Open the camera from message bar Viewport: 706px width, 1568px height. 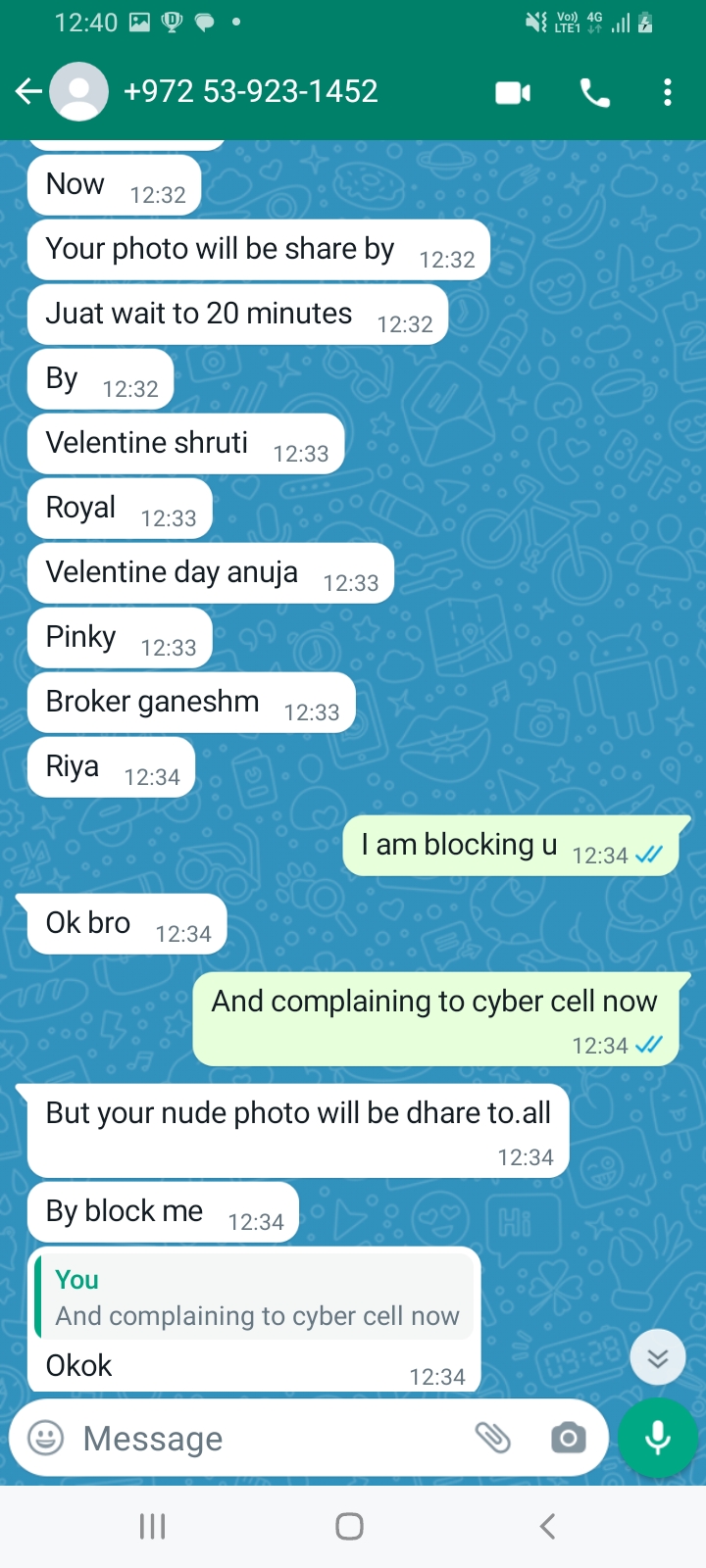pyautogui.click(x=568, y=1438)
